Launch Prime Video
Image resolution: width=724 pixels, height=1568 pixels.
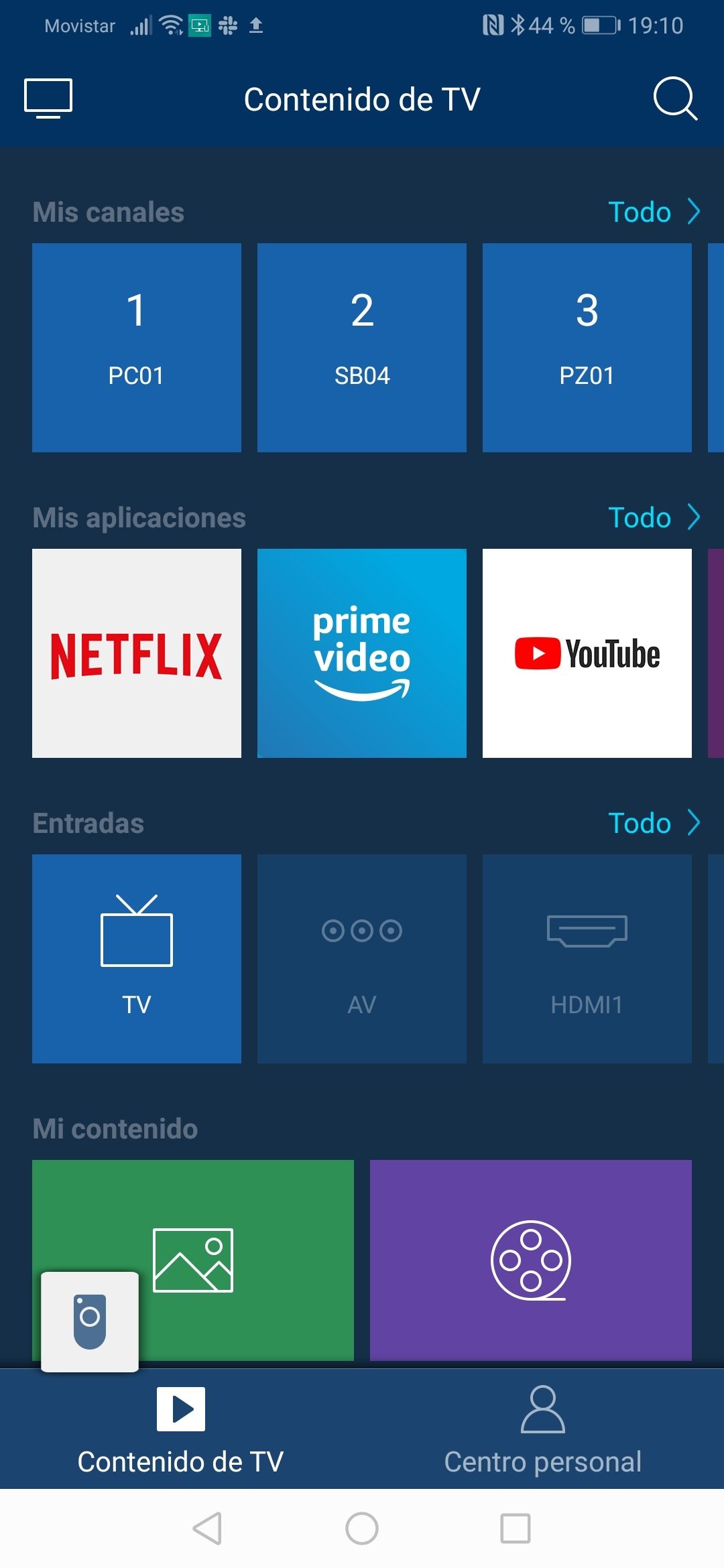362,653
